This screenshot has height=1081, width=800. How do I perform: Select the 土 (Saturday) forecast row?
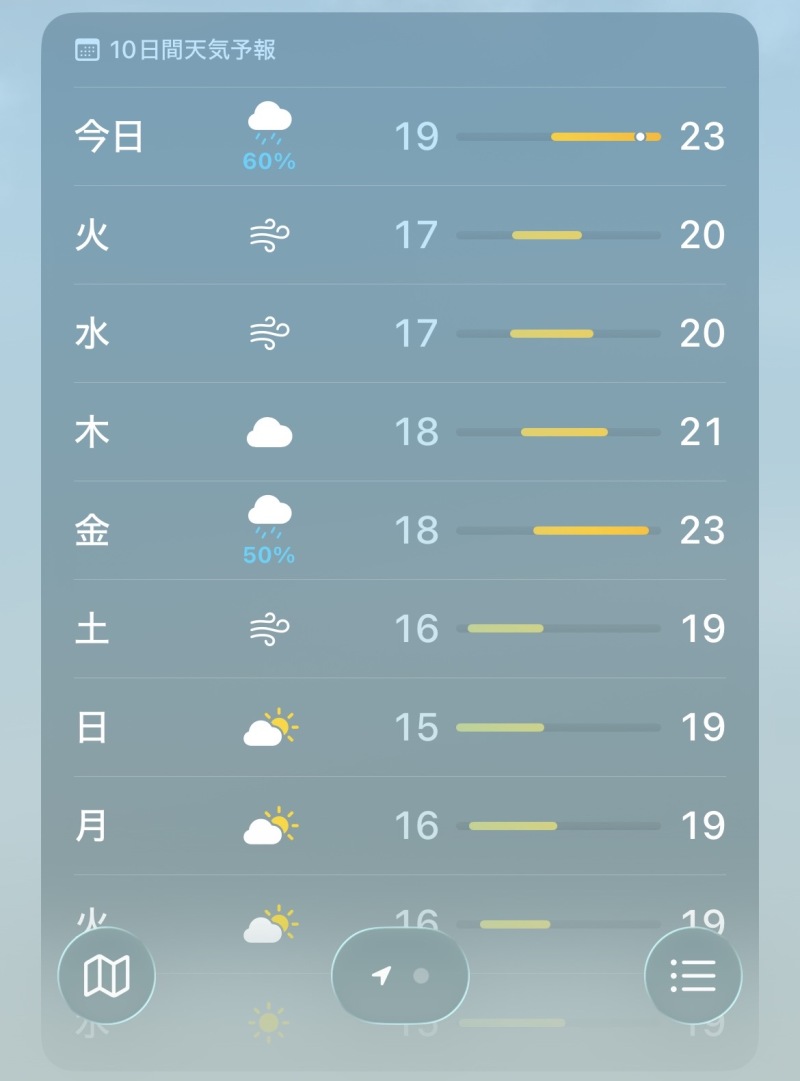pyautogui.click(x=400, y=628)
